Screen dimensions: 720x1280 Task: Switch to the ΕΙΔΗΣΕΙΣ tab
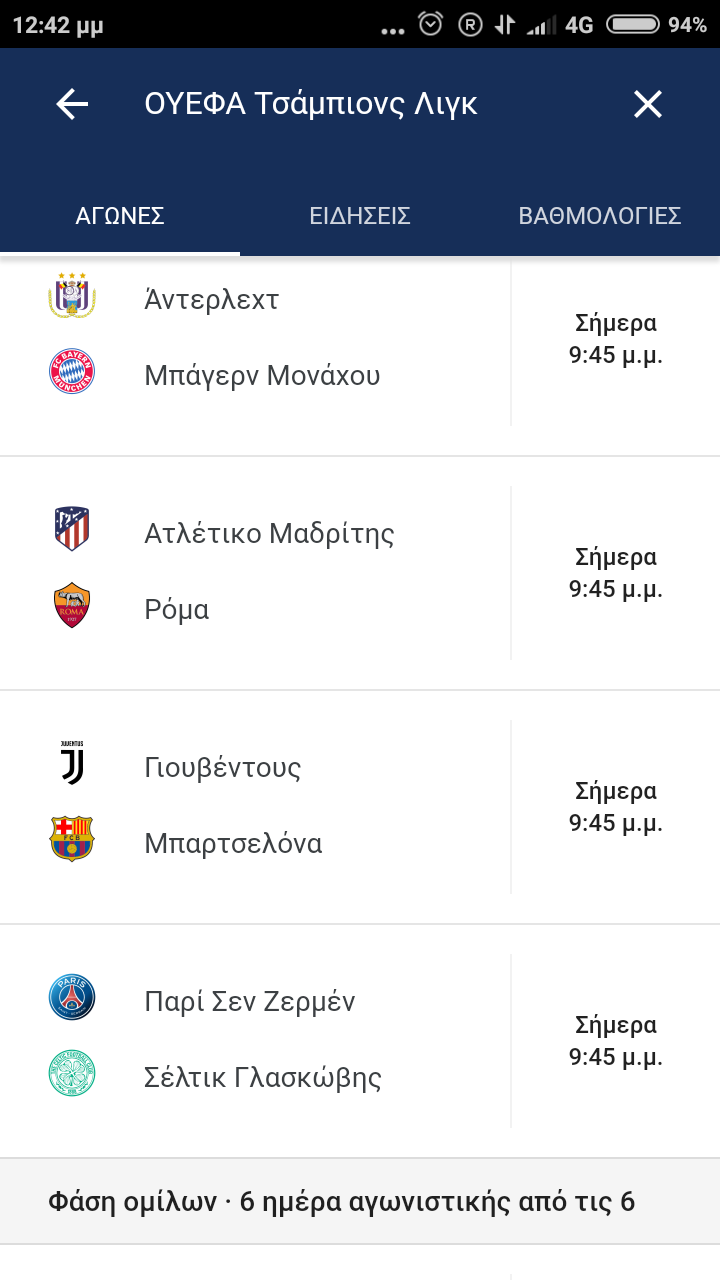point(360,216)
